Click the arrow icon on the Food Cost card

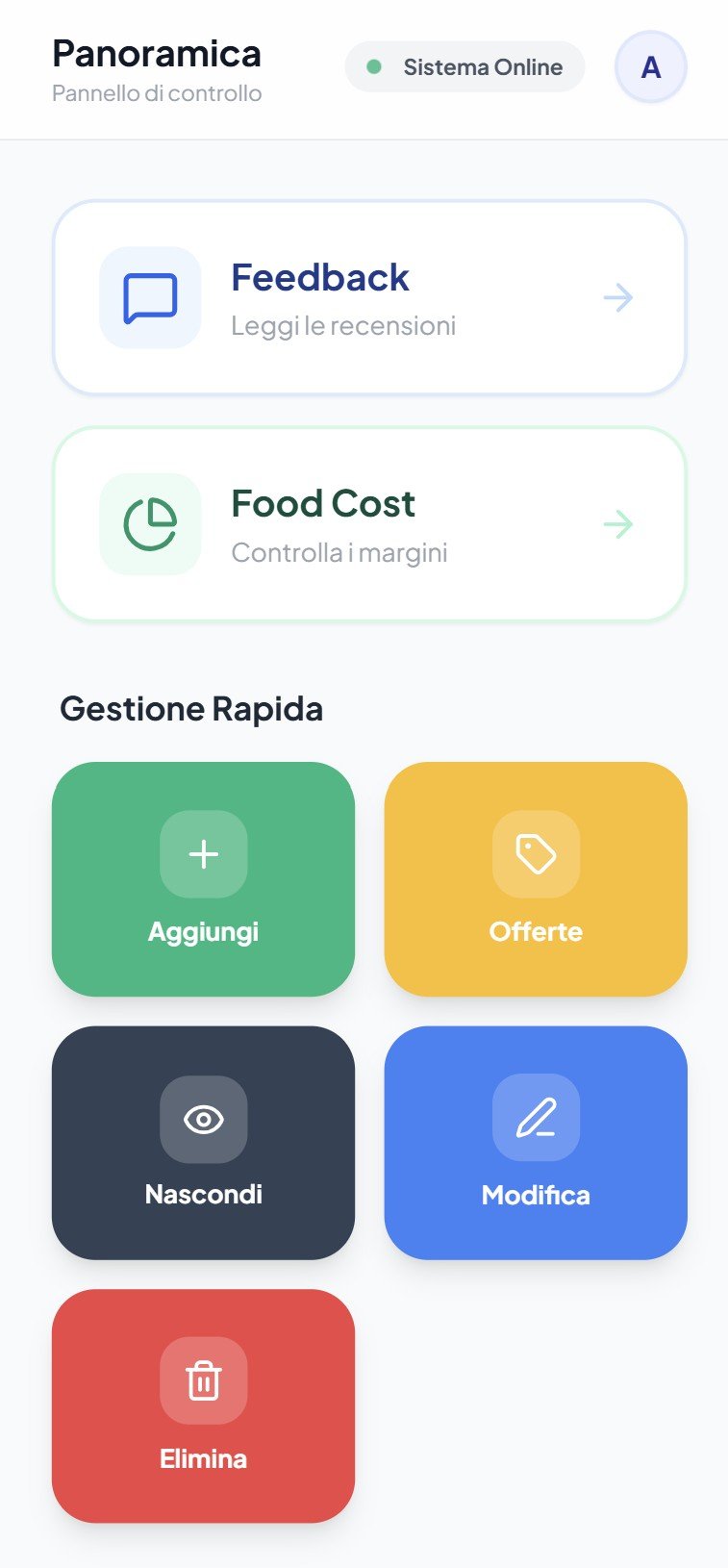[619, 524]
